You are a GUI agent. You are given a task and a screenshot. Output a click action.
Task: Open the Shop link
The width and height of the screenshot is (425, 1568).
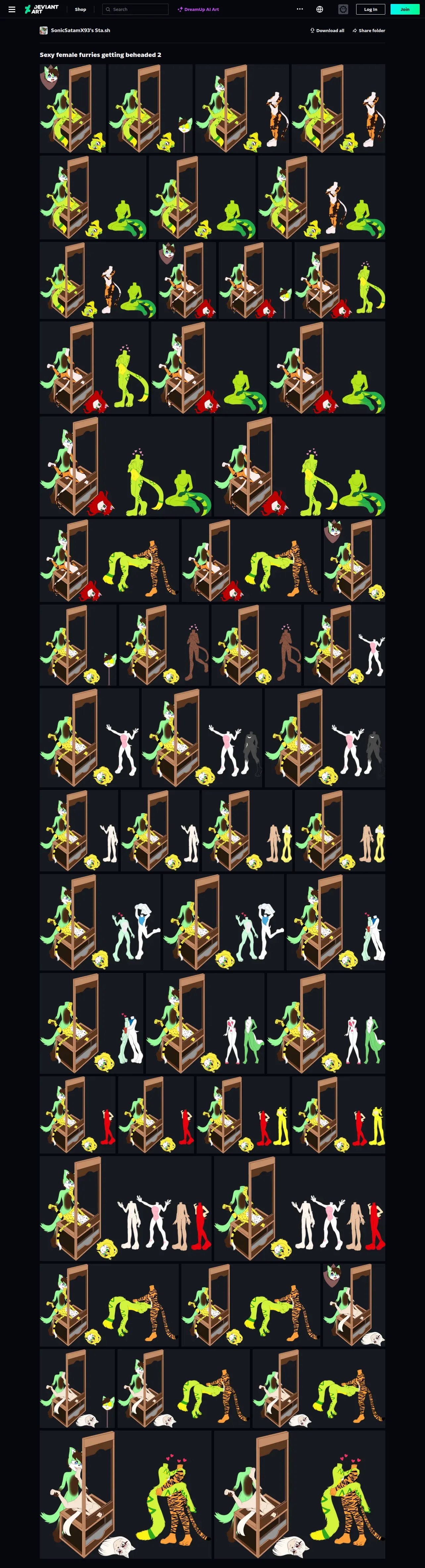coord(80,9)
